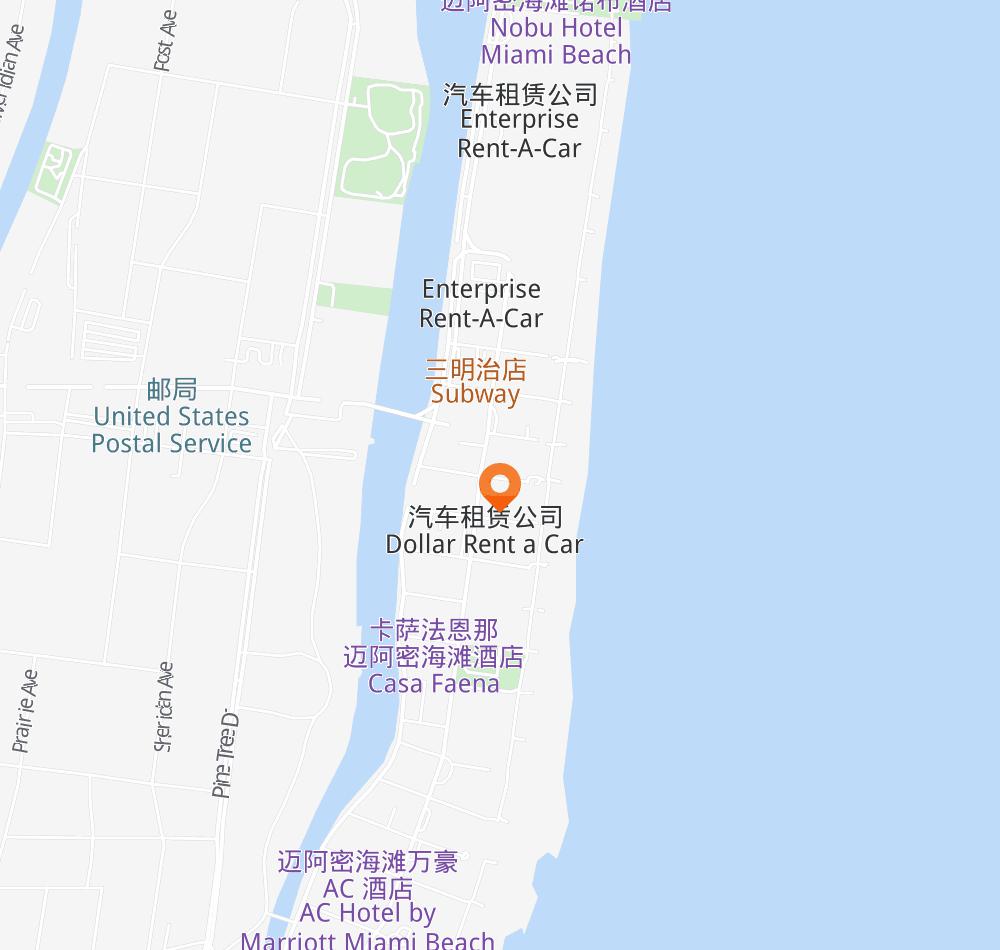1000x950 pixels.
Task: Tap the orange location pin marker
Action: 500,485
